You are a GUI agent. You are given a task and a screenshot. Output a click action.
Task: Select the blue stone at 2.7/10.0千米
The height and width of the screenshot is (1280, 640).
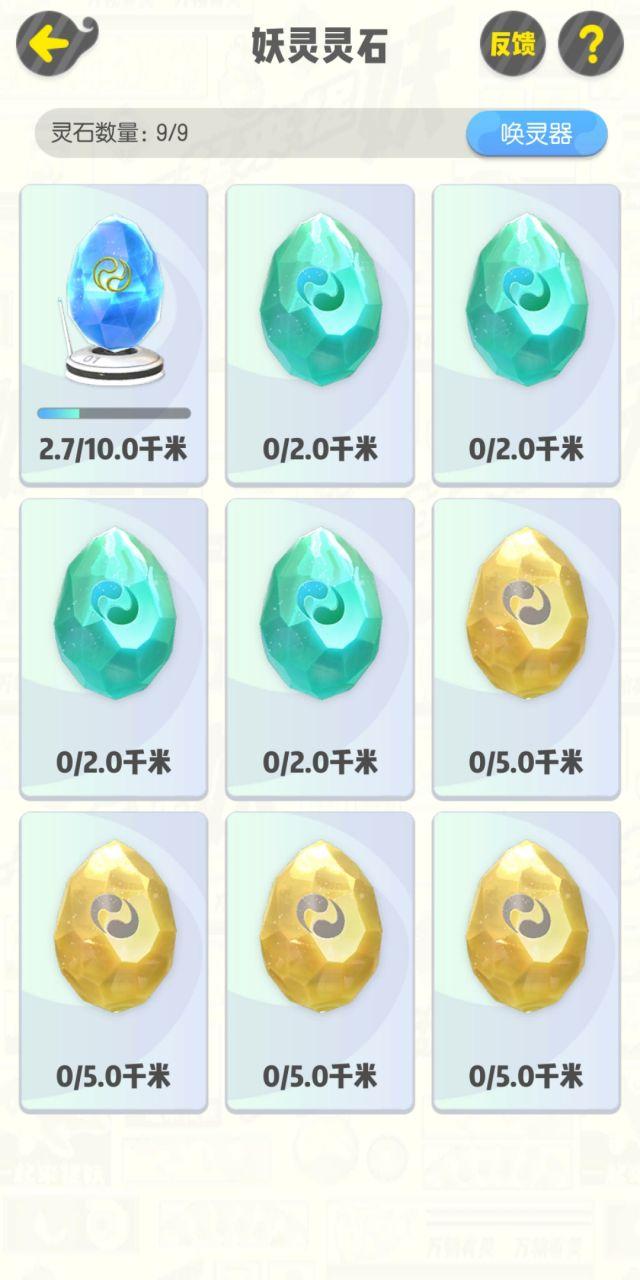(x=114, y=335)
